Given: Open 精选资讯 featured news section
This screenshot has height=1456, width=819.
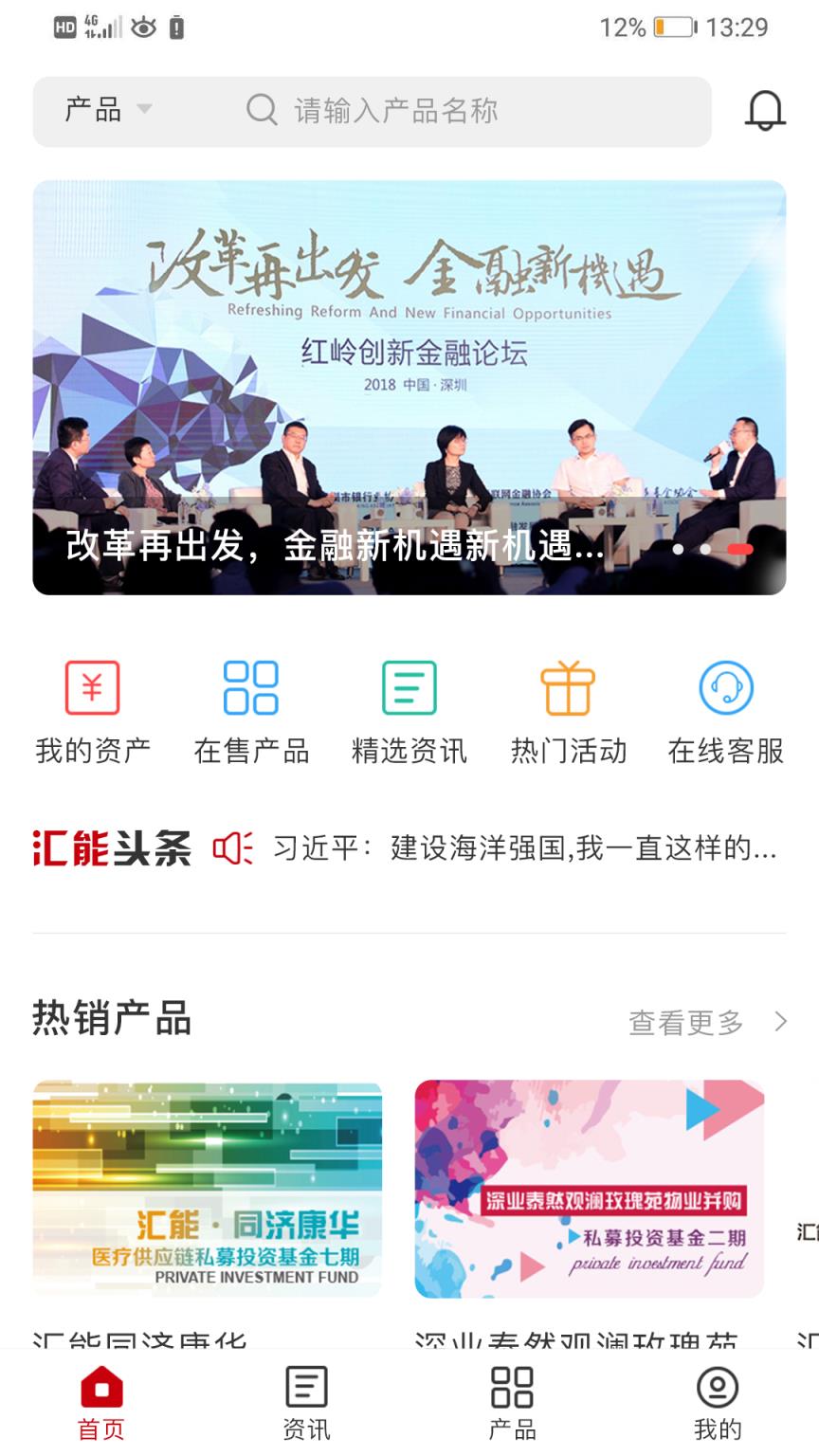Looking at the screenshot, I should [409, 711].
